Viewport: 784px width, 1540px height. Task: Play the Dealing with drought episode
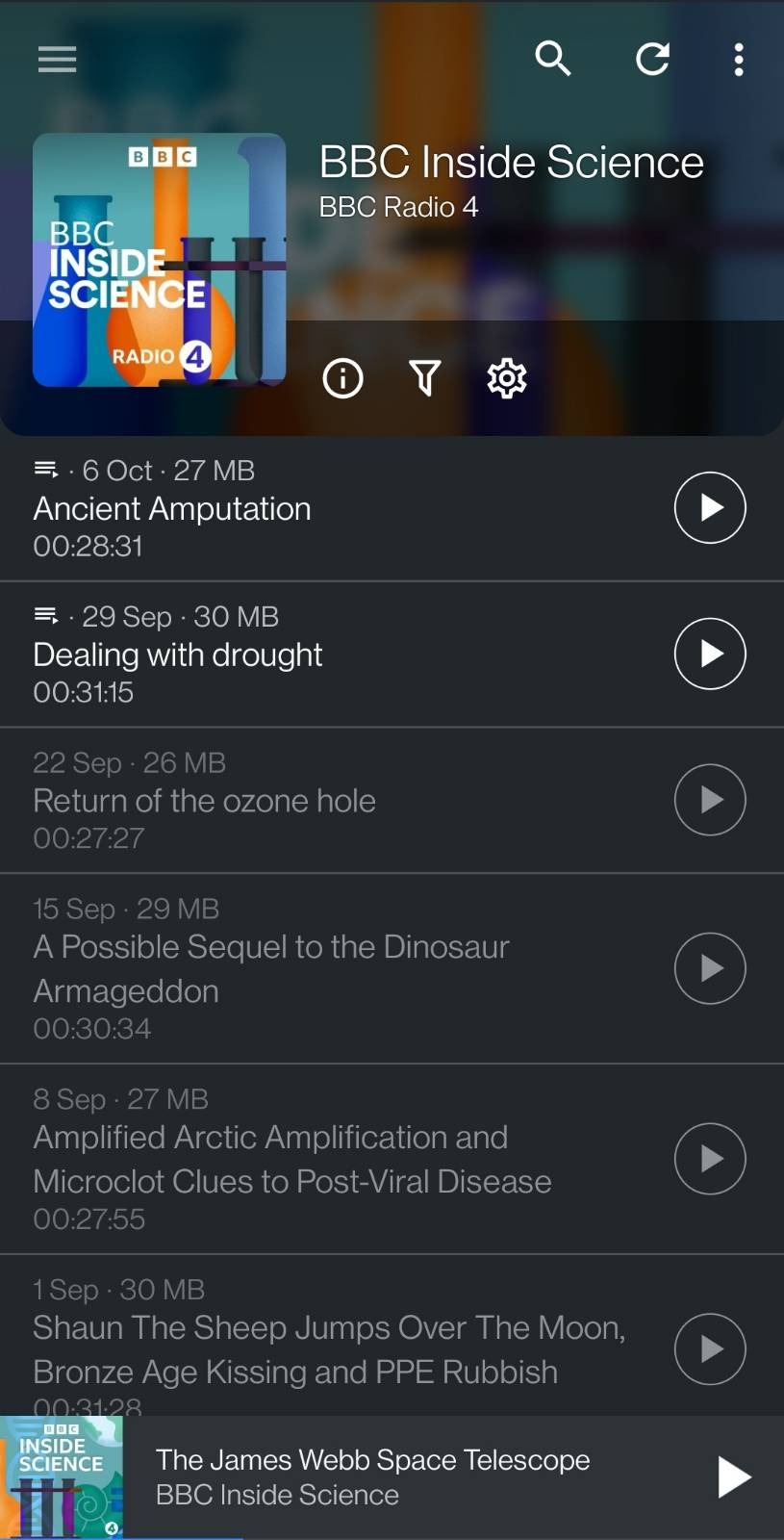tap(710, 654)
